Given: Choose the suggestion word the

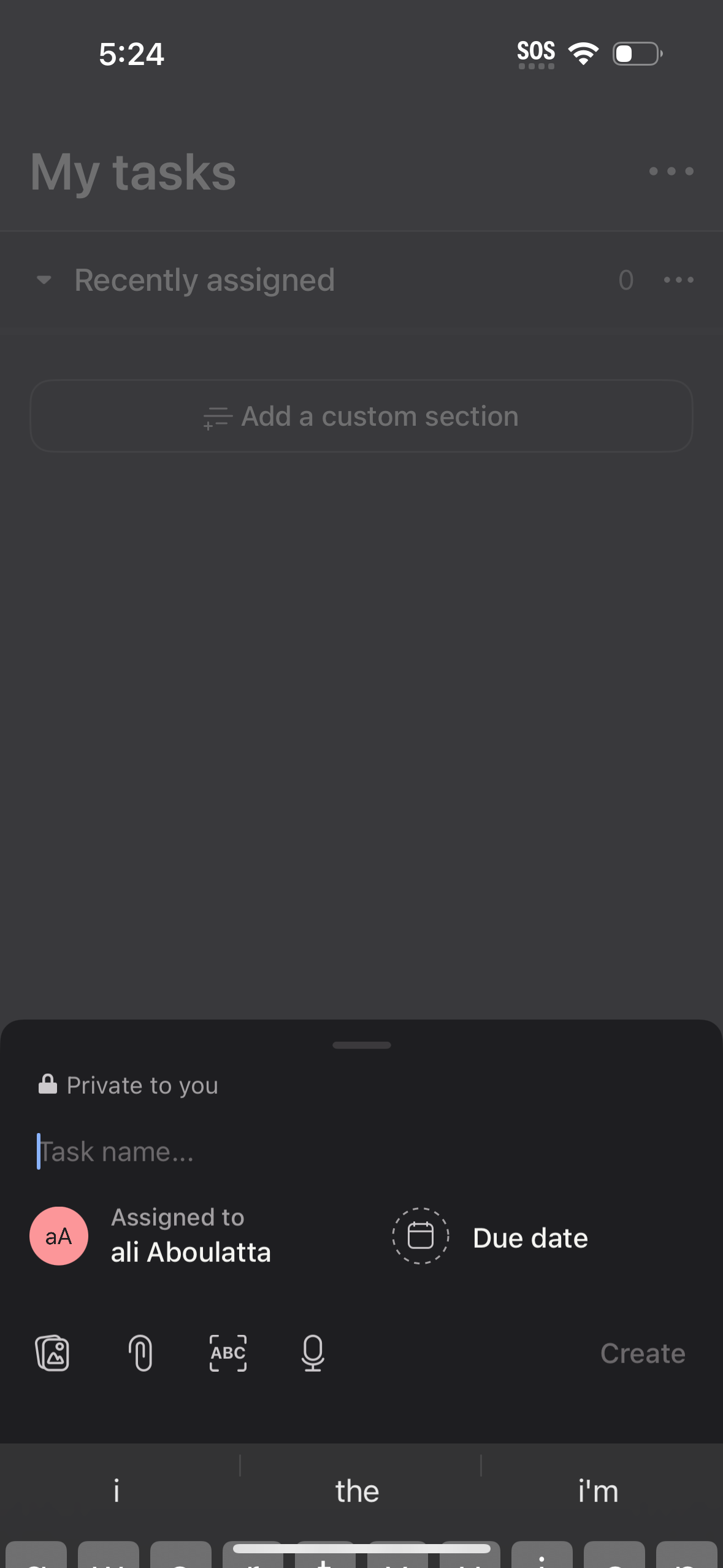Looking at the screenshot, I should pos(358,1489).
